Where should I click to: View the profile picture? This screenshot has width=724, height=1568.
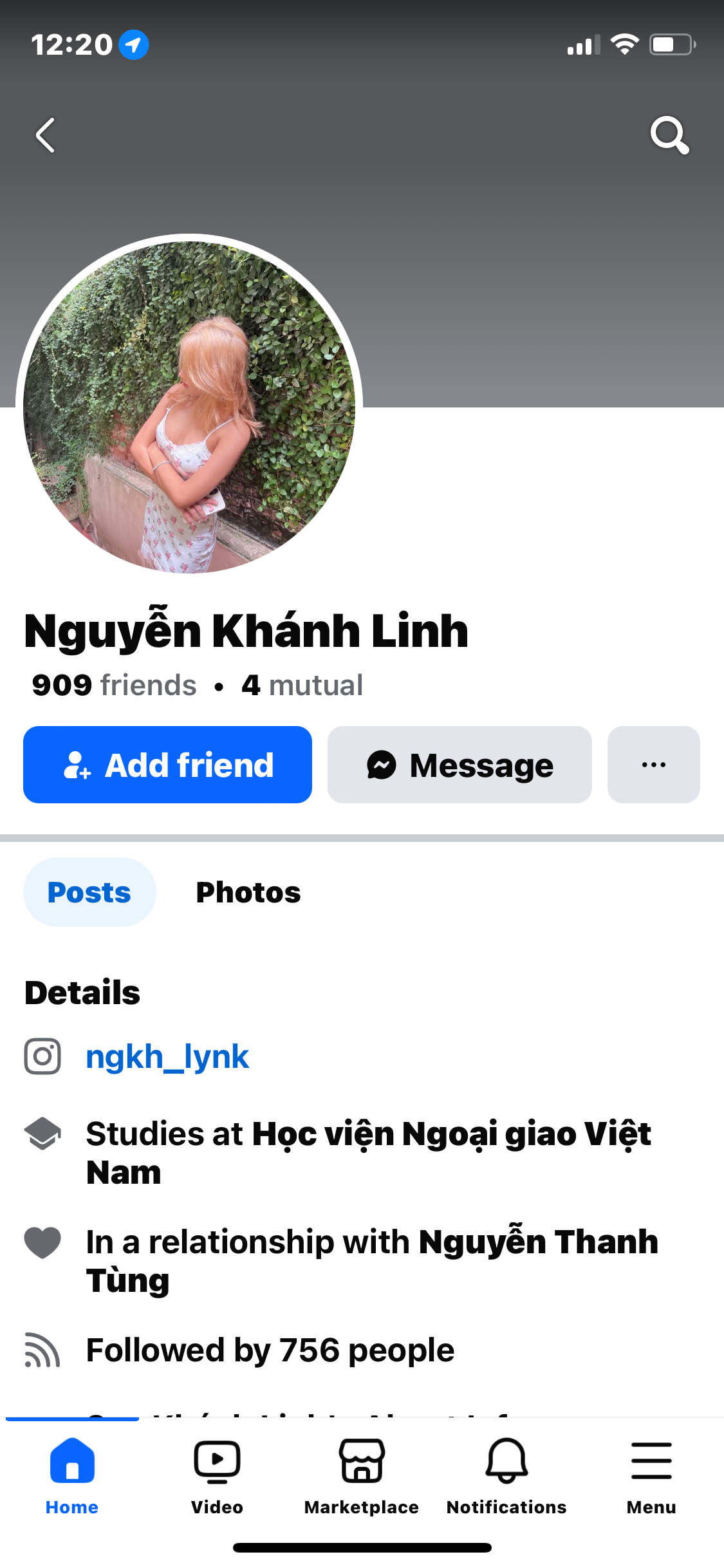[189, 407]
